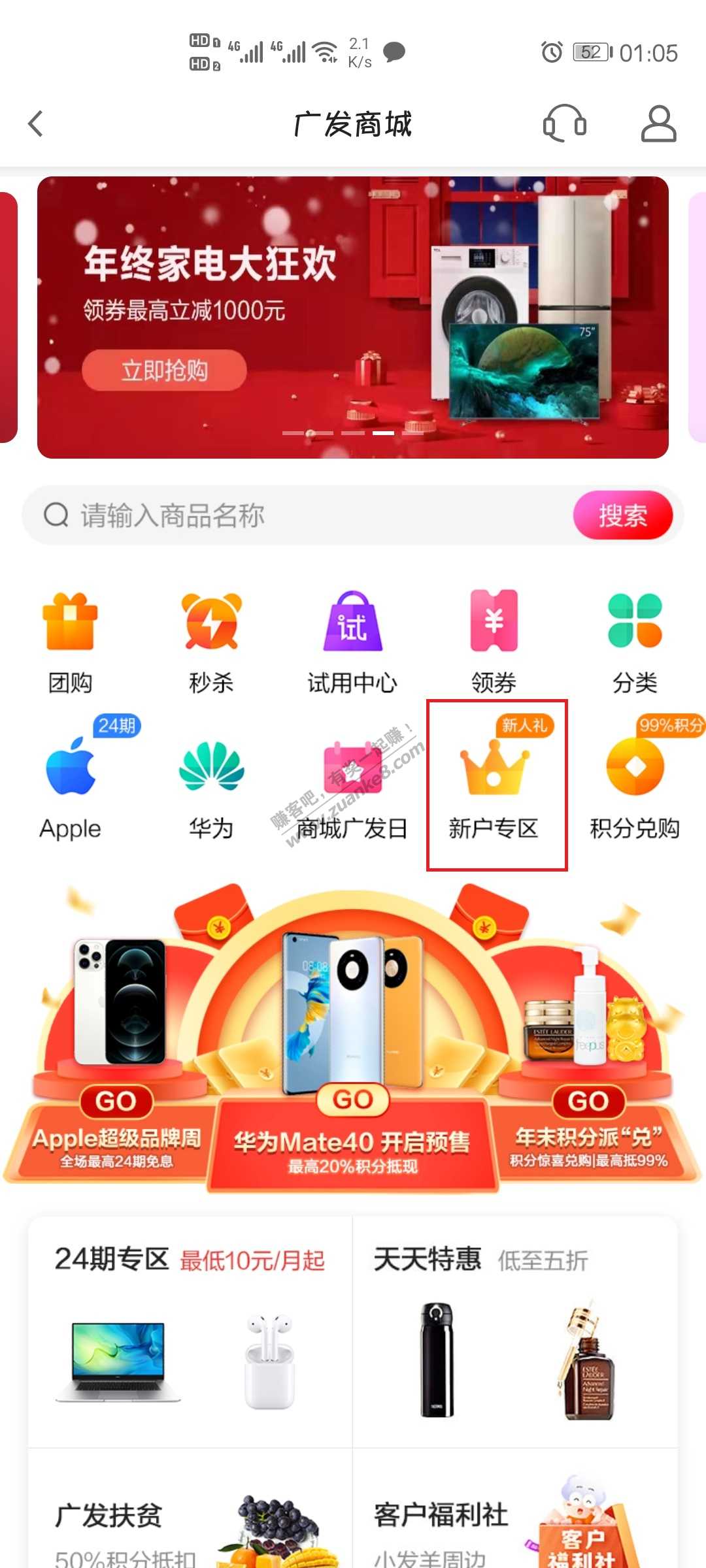Open the user profile icon

pyautogui.click(x=658, y=123)
